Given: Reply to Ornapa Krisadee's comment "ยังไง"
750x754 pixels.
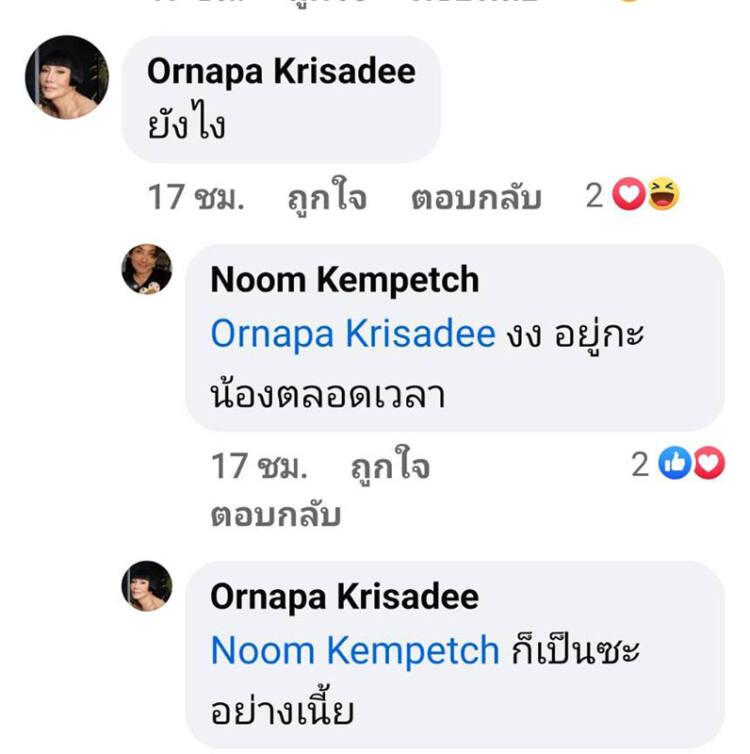Looking at the screenshot, I should tap(475, 197).
